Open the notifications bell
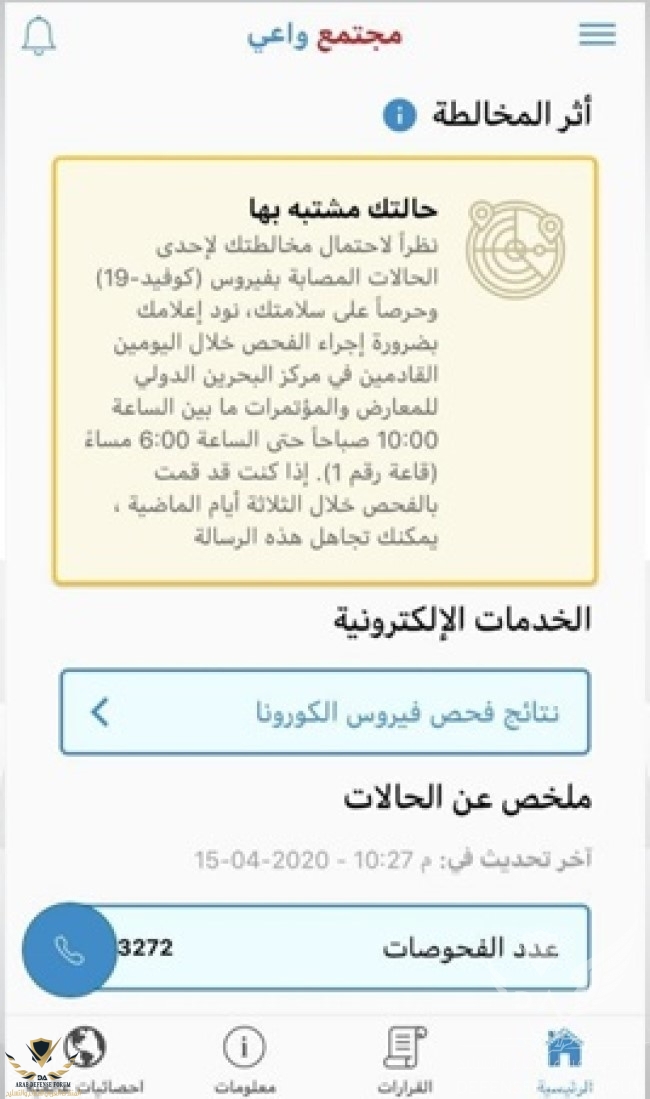 pyautogui.click(x=39, y=35)
